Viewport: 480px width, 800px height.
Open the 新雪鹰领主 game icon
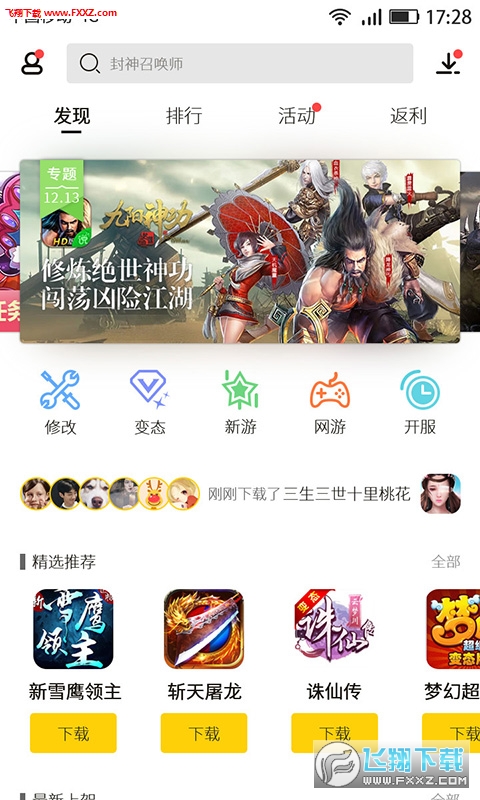pyautogui.click(x=73, y=629)
